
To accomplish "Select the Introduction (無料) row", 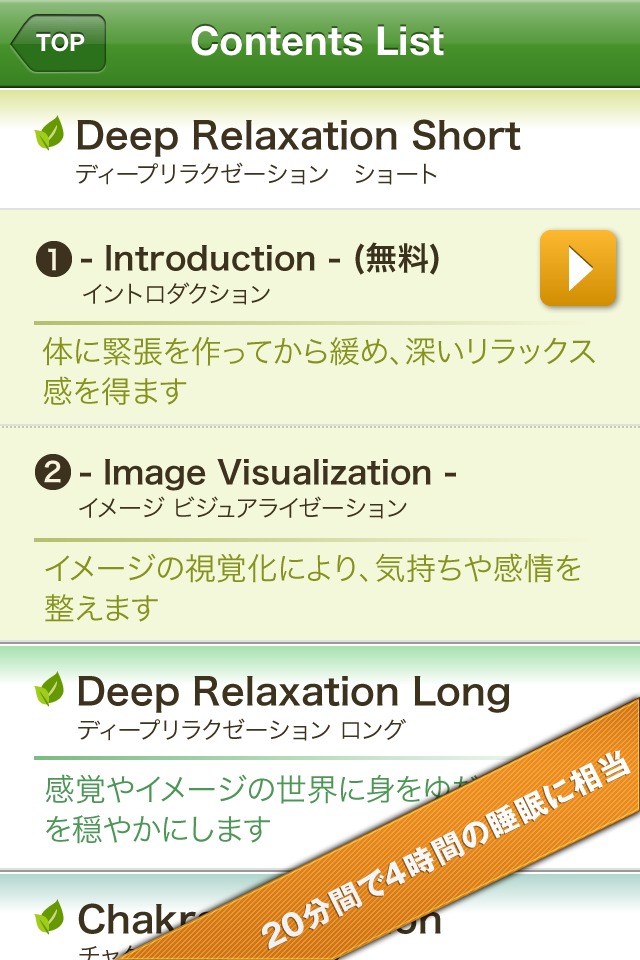I will (260, 260).
